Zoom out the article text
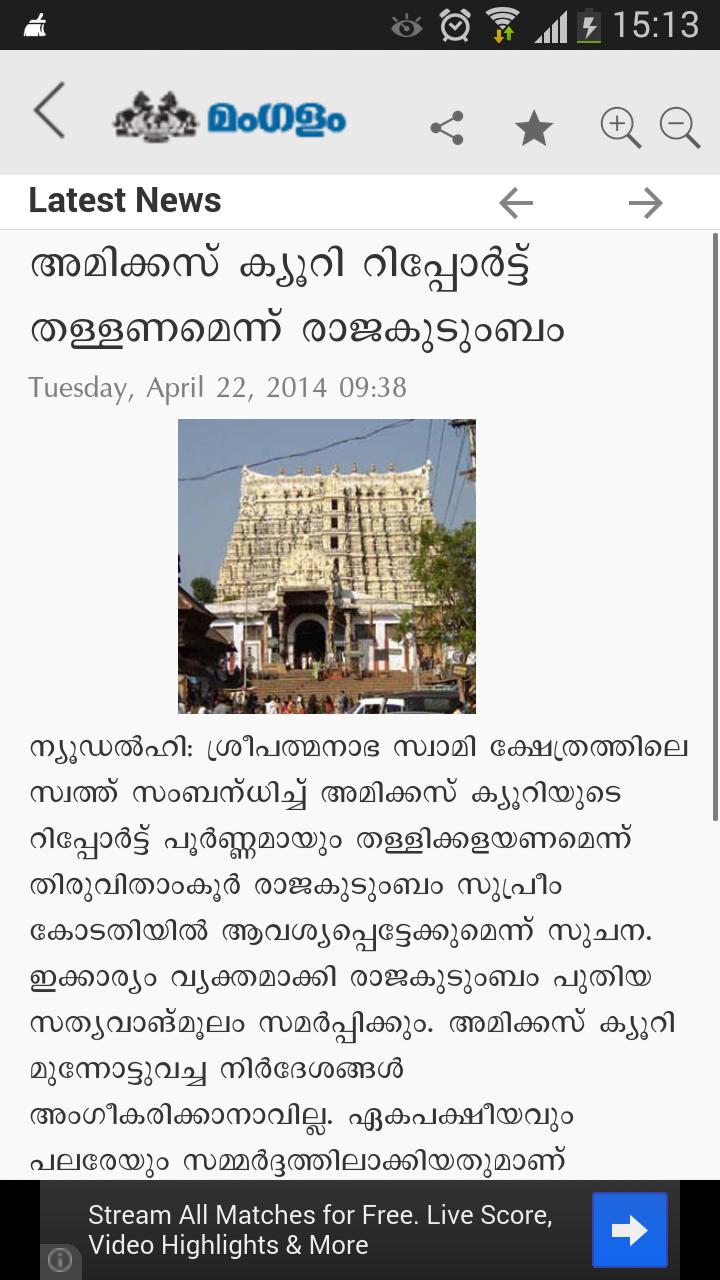720x1280 pixels. click(680, 128)
